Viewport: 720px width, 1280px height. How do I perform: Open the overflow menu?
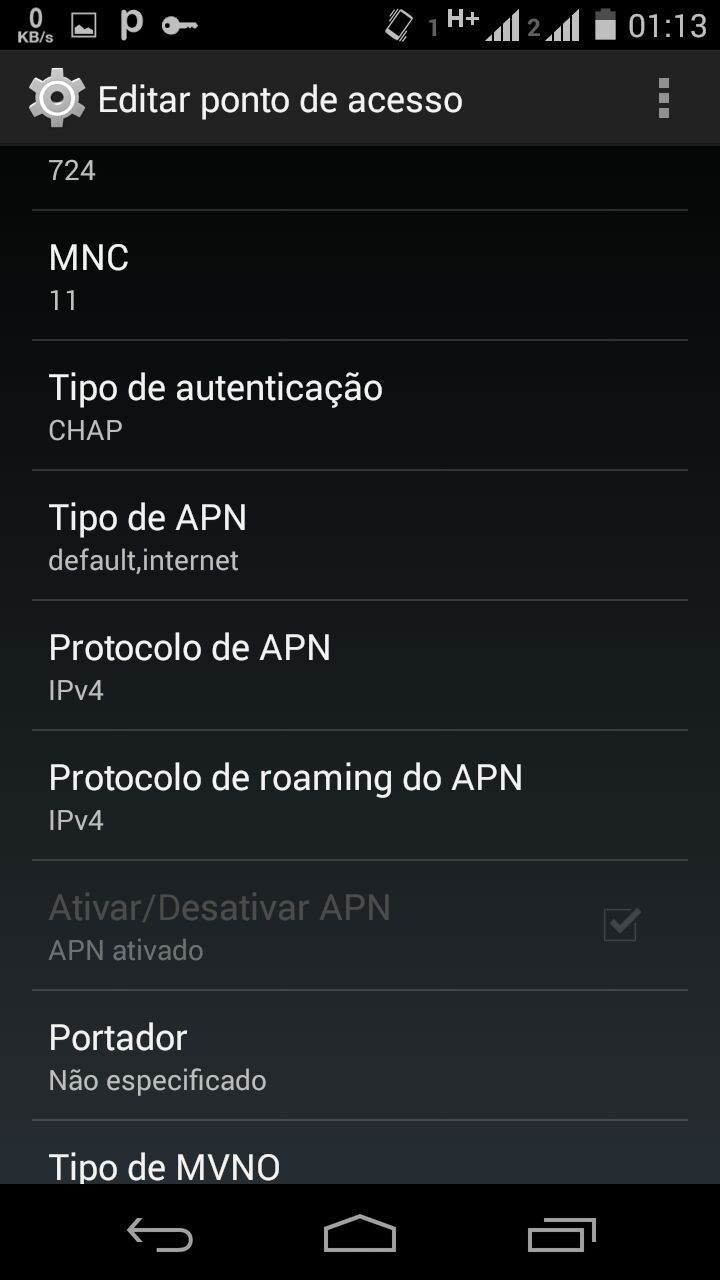point(663,99)
